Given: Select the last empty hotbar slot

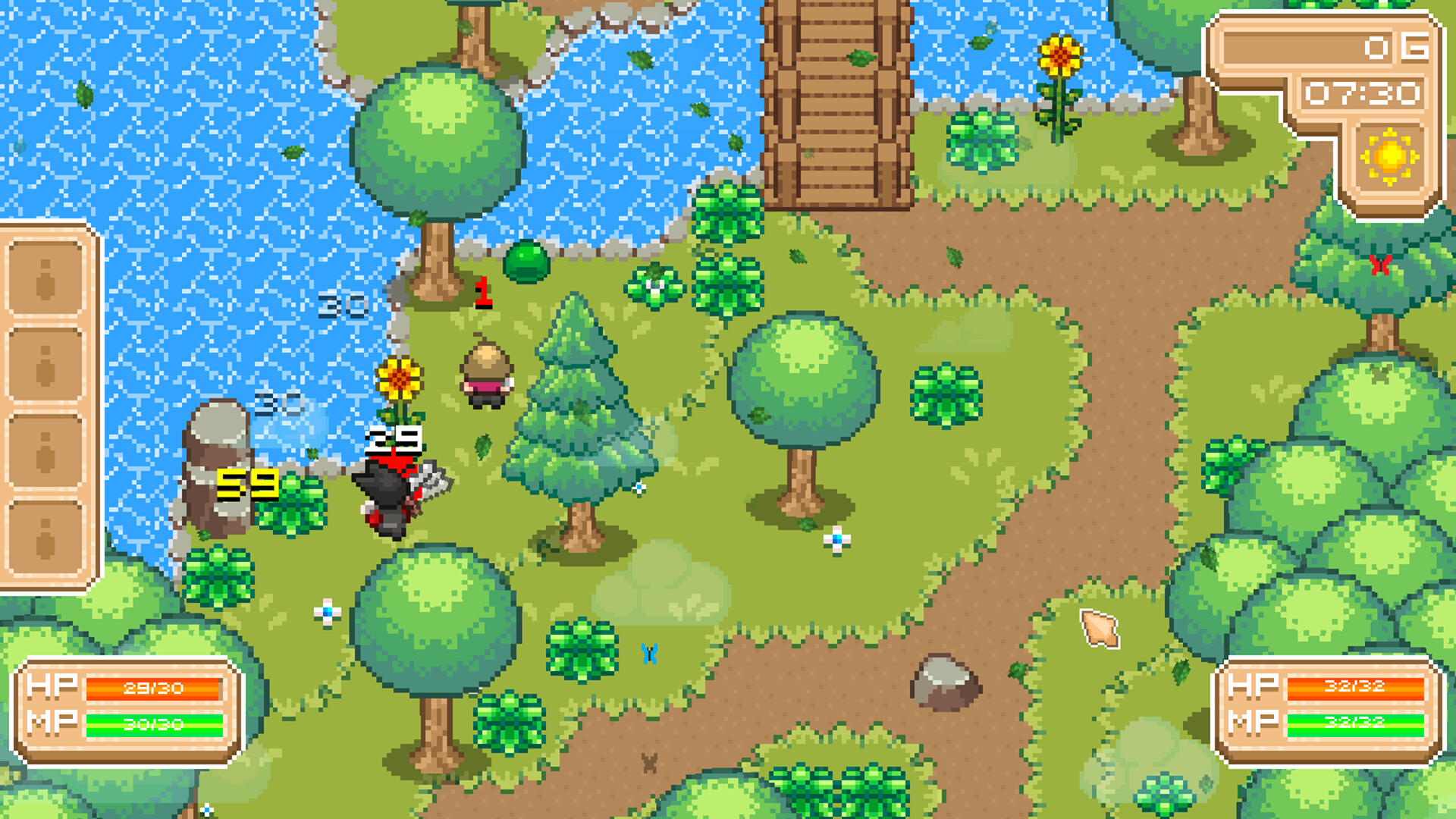Looking at the screenshot, I should pos(45,539).
